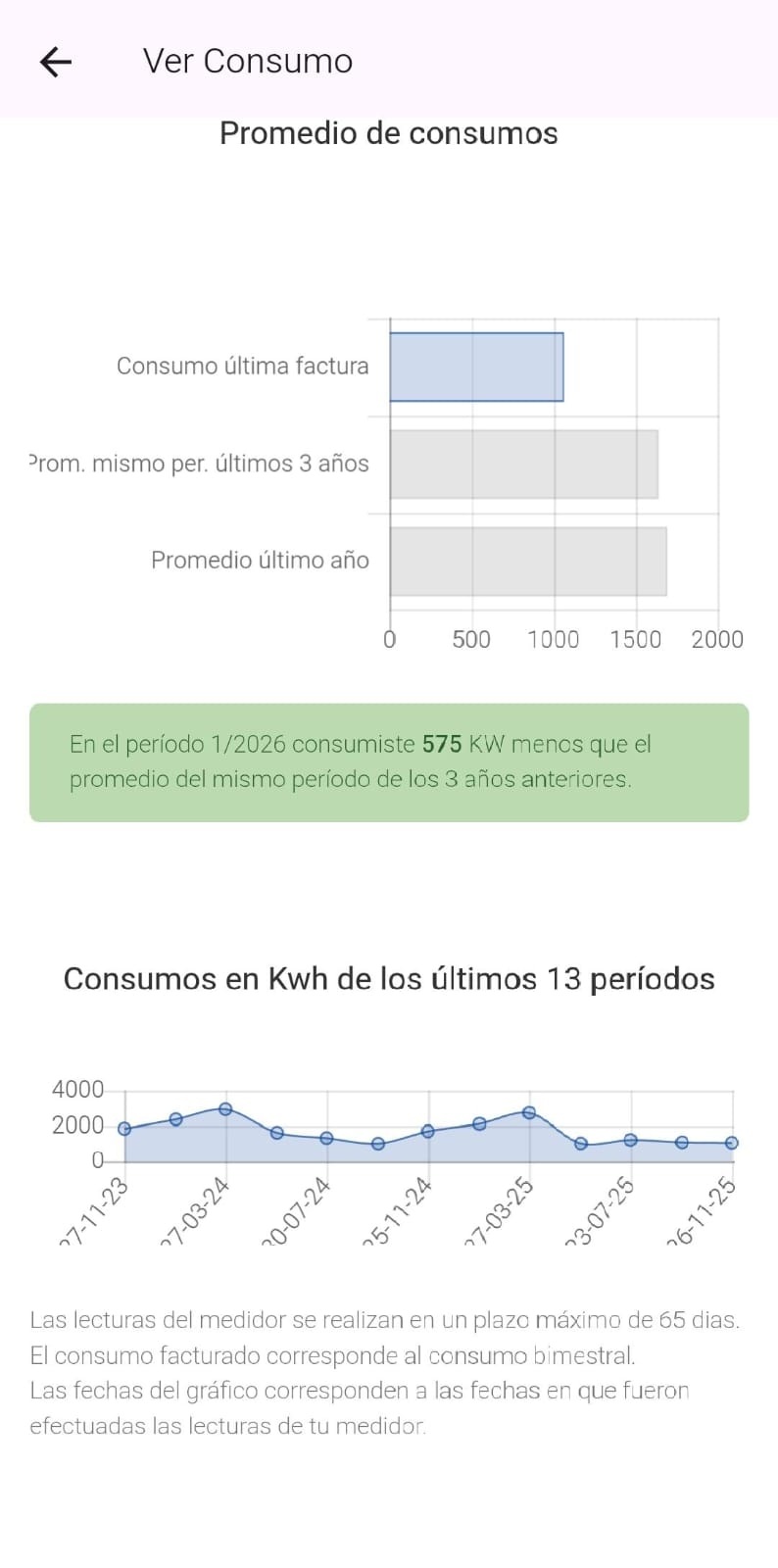778x1568 pixels.
Task: Select the Promedio último año bar
Action: point(527,561)
